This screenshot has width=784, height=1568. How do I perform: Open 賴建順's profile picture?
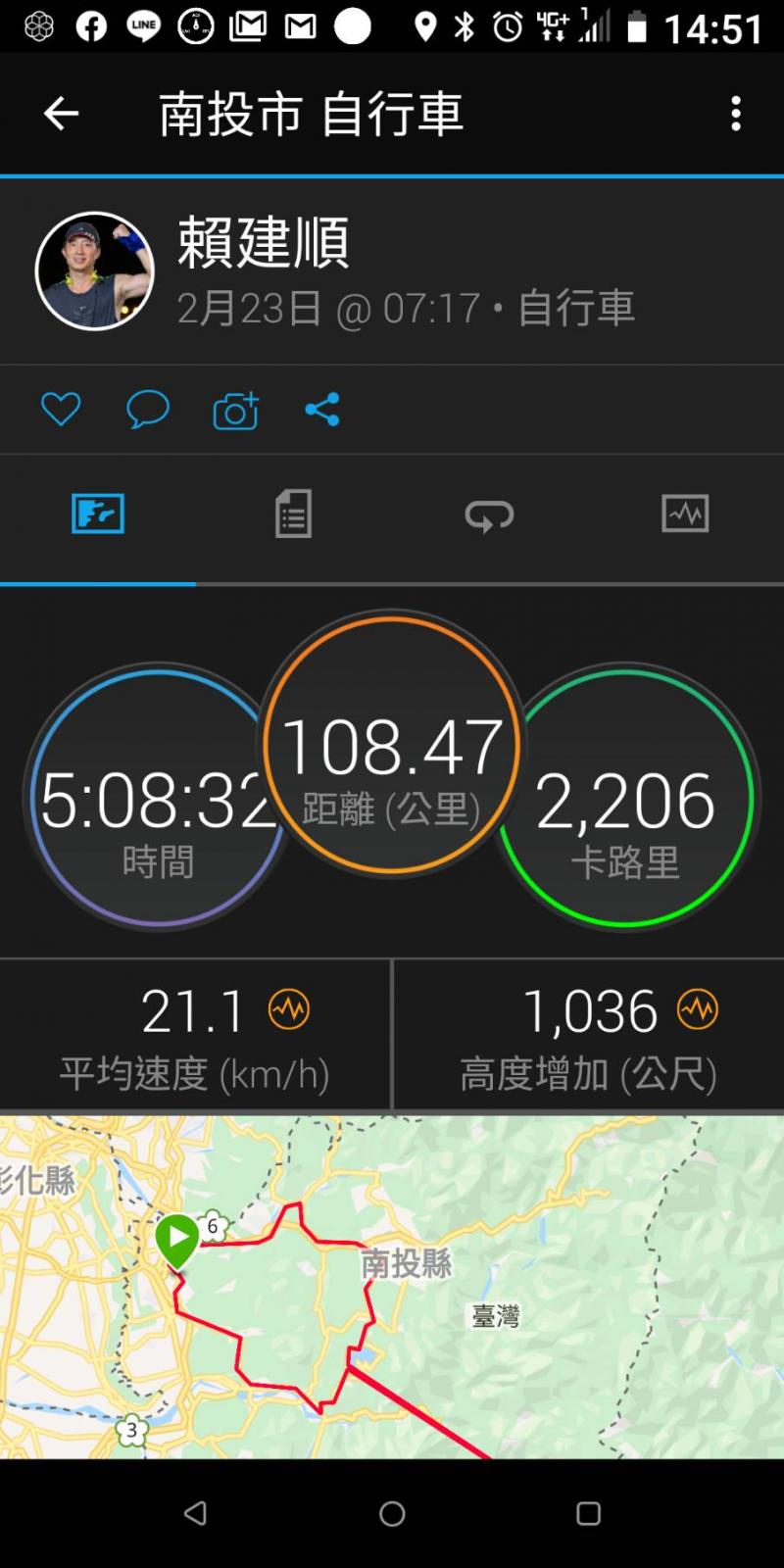coord(95,271)
